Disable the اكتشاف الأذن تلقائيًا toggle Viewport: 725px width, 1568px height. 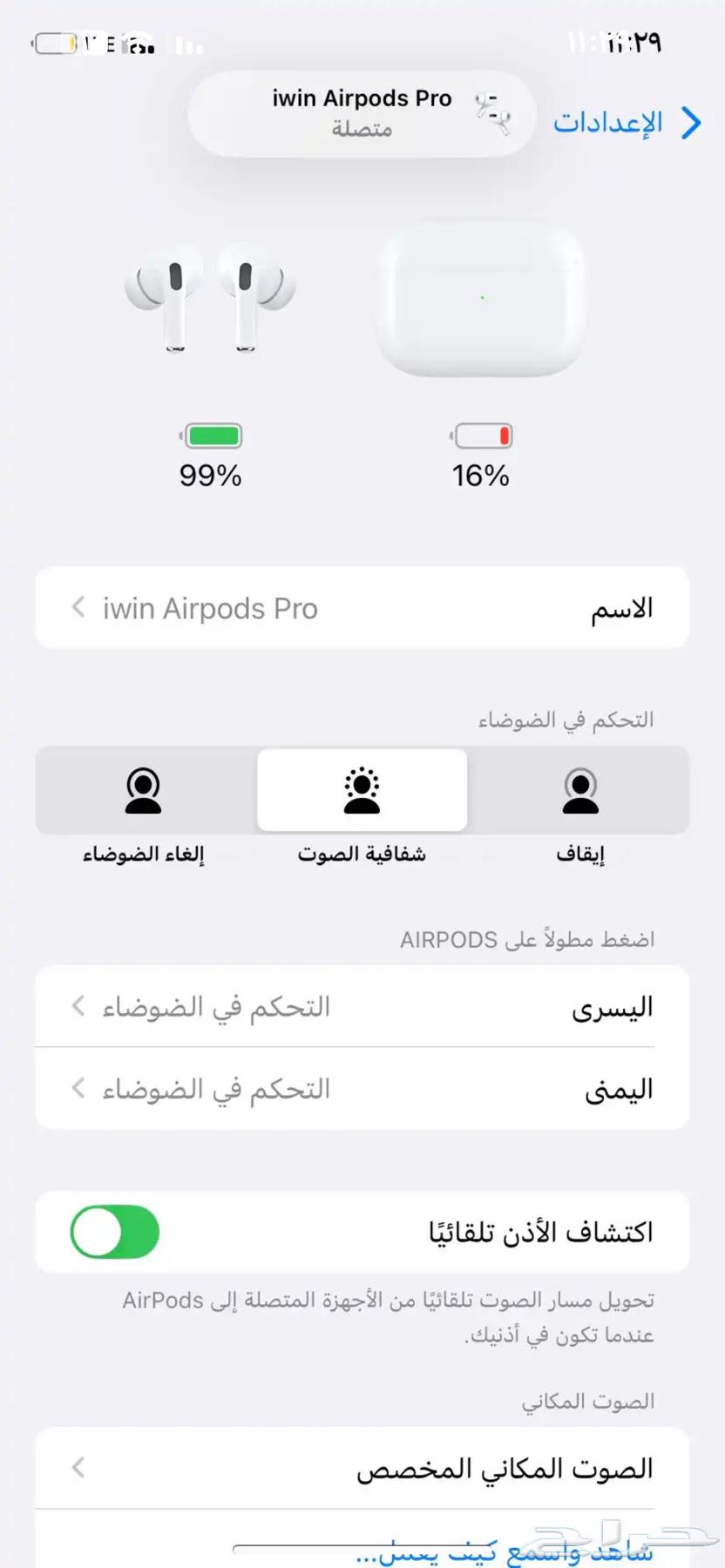pos(116,1232)
